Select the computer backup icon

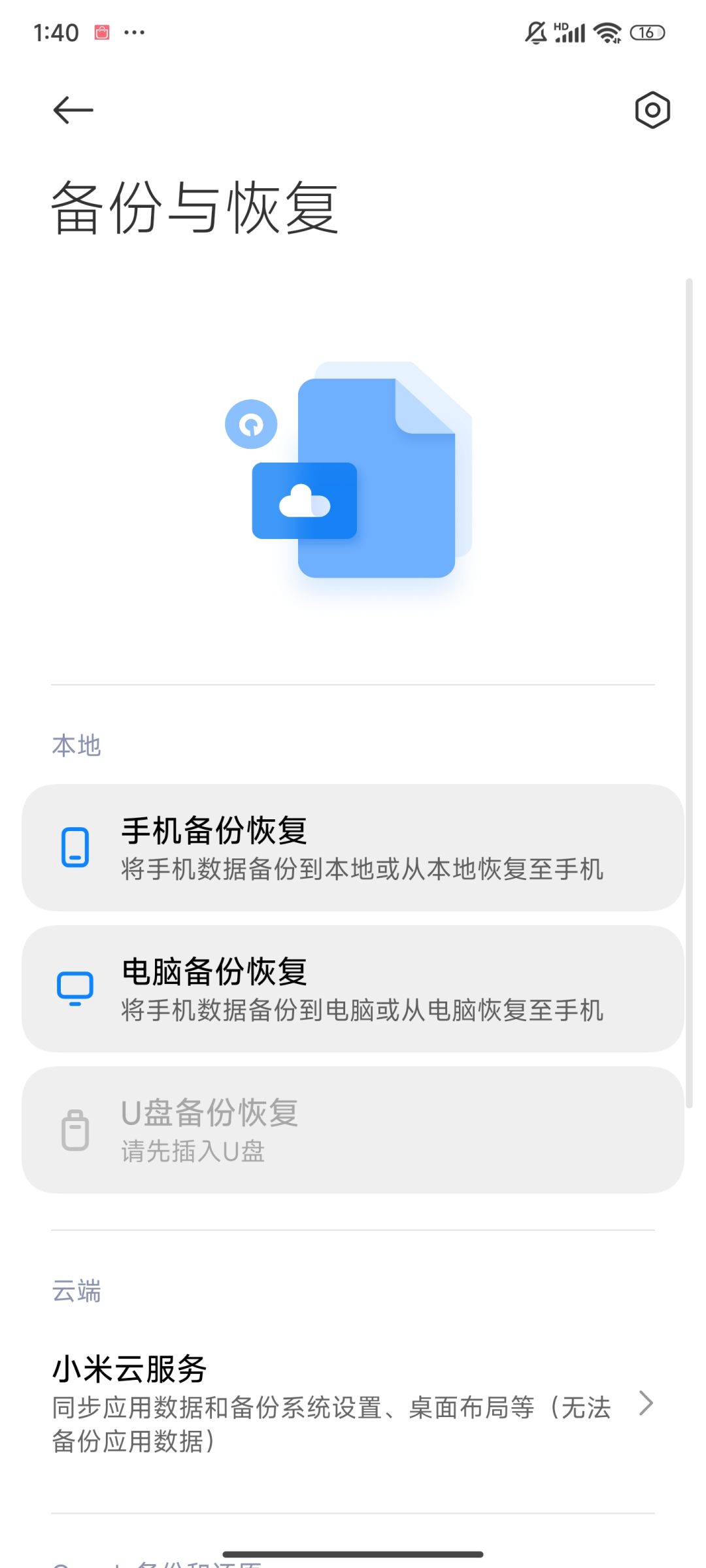click(x=75, y=987)
